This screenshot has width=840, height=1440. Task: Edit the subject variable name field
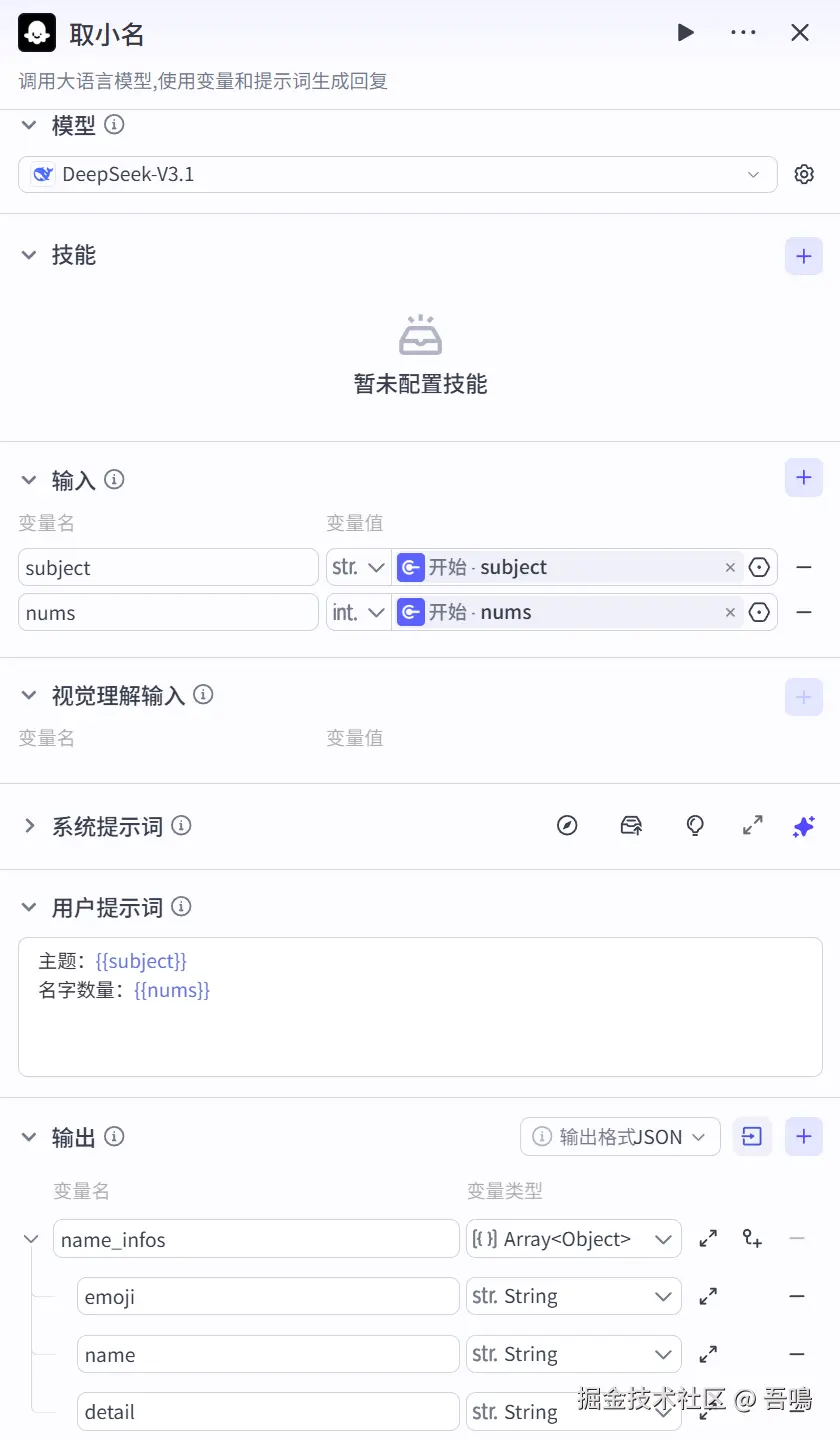(x=168, y=567)
